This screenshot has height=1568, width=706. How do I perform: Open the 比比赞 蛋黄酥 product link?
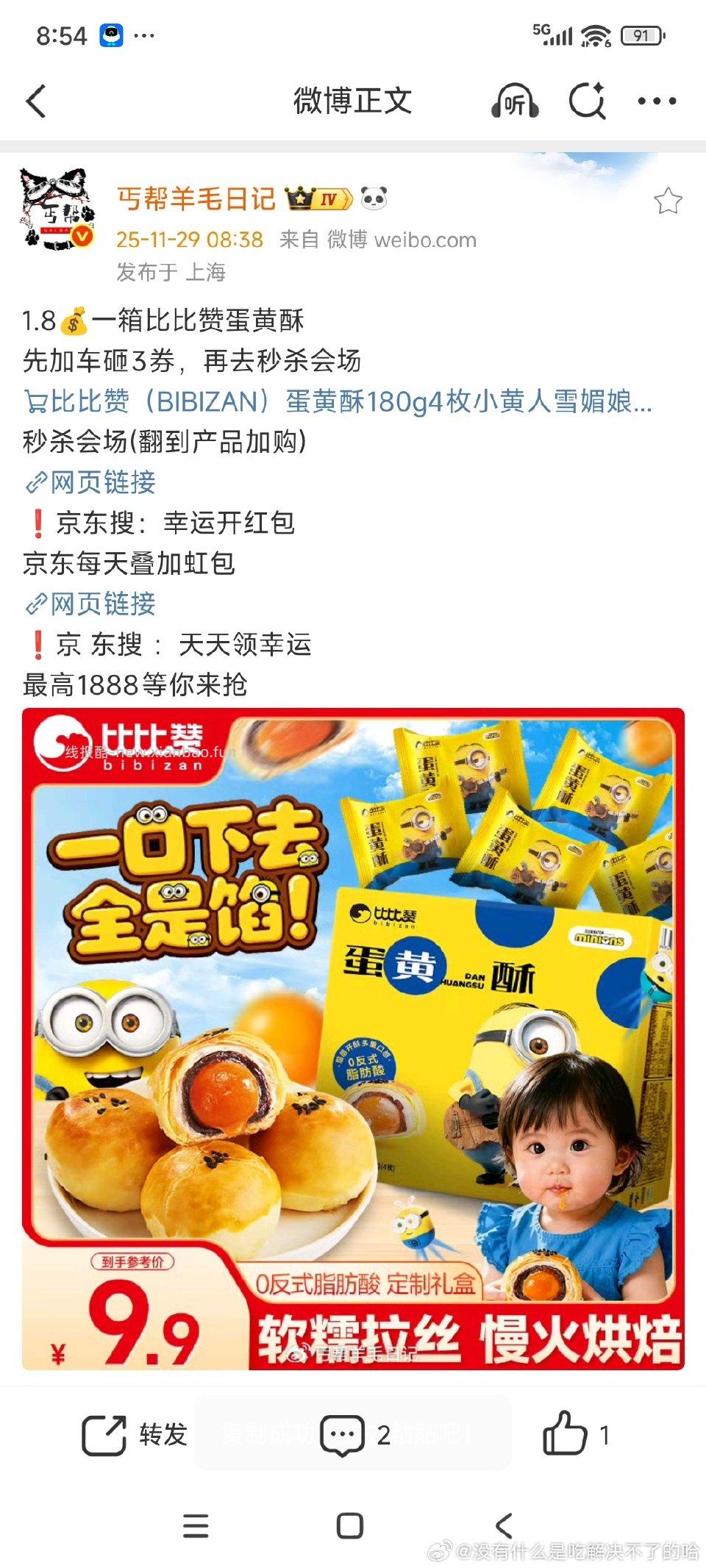coord(338,401)
